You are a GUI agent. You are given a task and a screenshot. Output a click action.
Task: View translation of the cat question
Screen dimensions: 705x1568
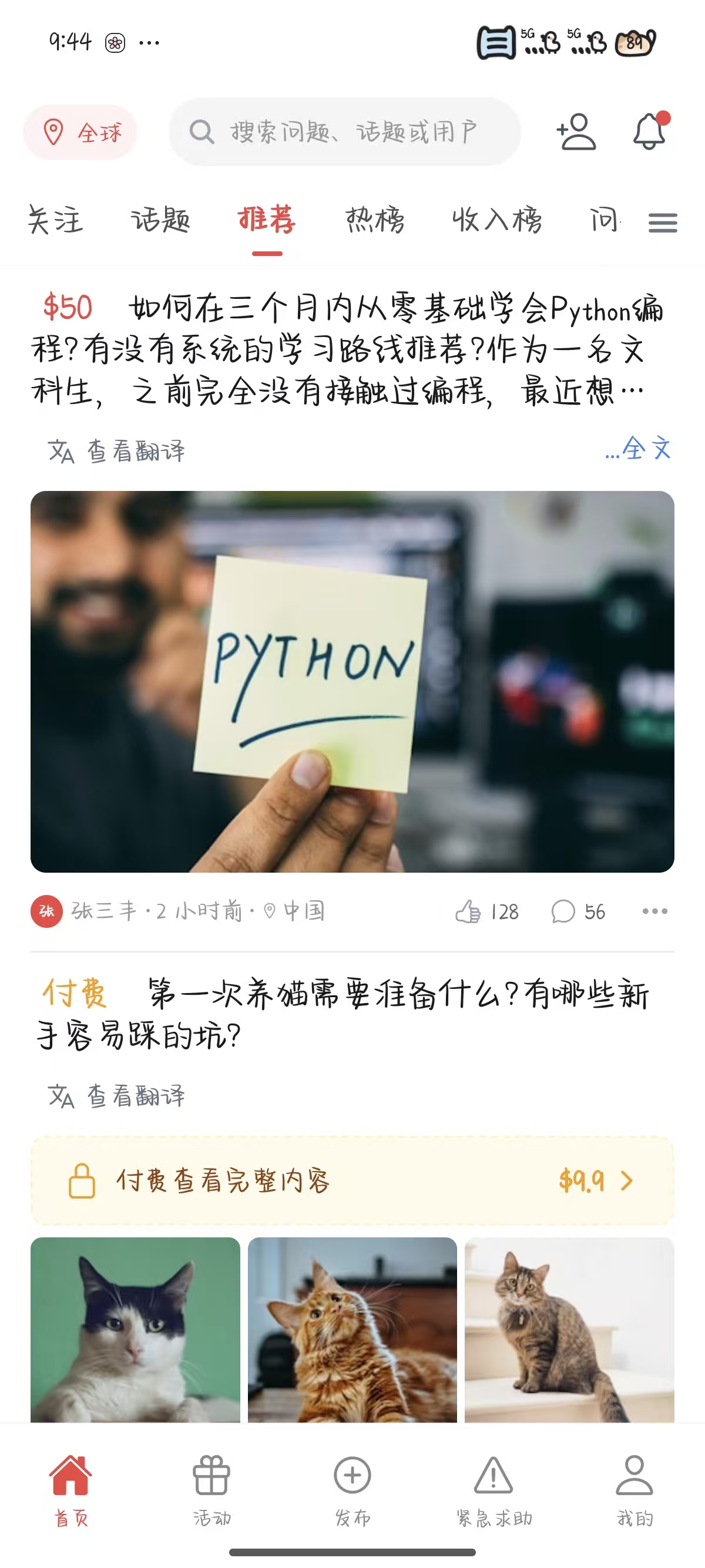tap(117, 1096)
